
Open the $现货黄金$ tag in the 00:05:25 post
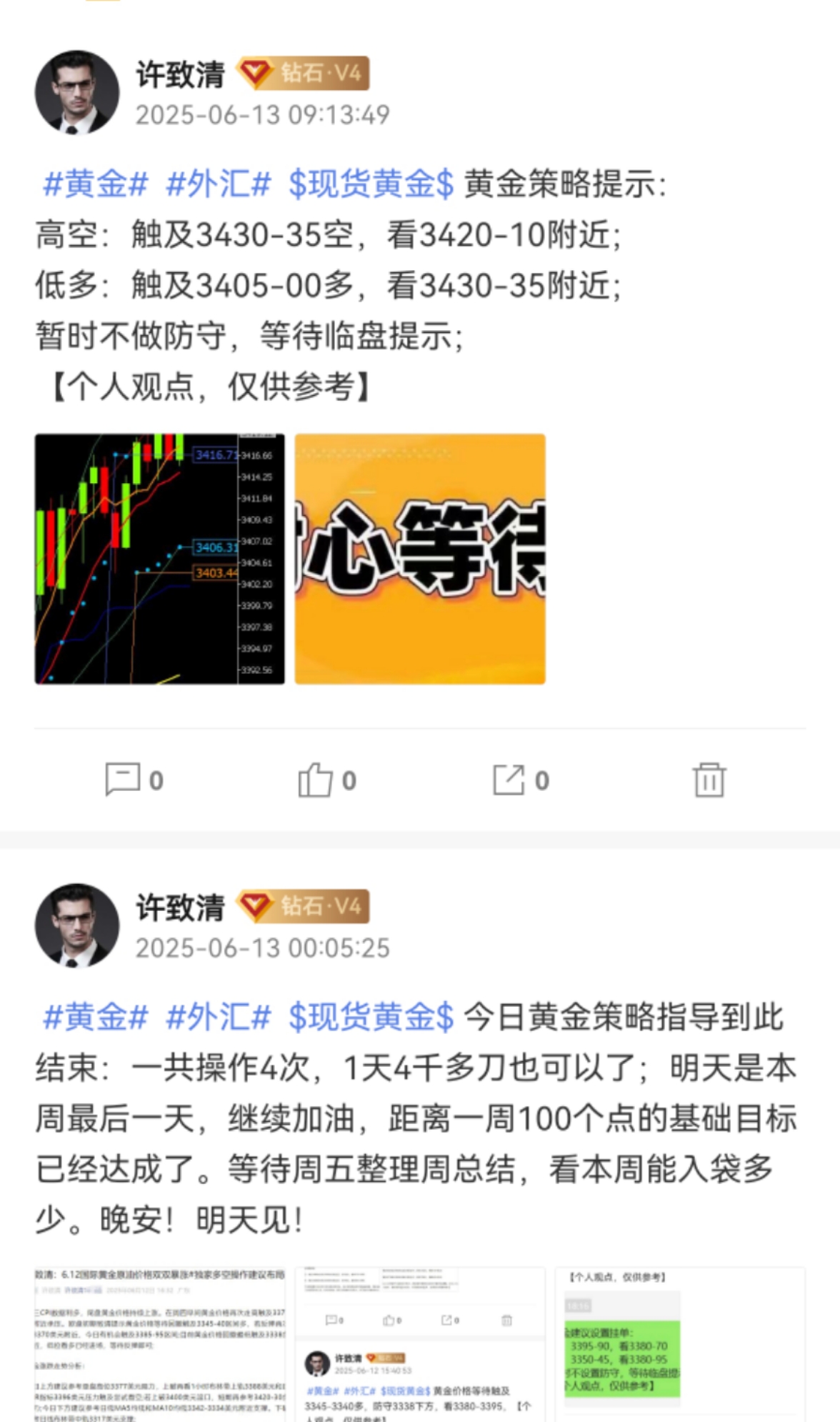(x=371, y=1018)
